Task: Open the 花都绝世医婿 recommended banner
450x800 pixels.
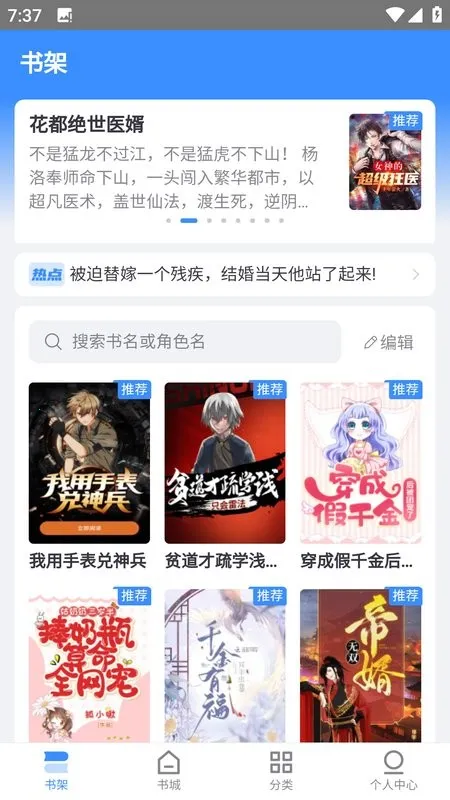Action: click(x=224, y=171)
